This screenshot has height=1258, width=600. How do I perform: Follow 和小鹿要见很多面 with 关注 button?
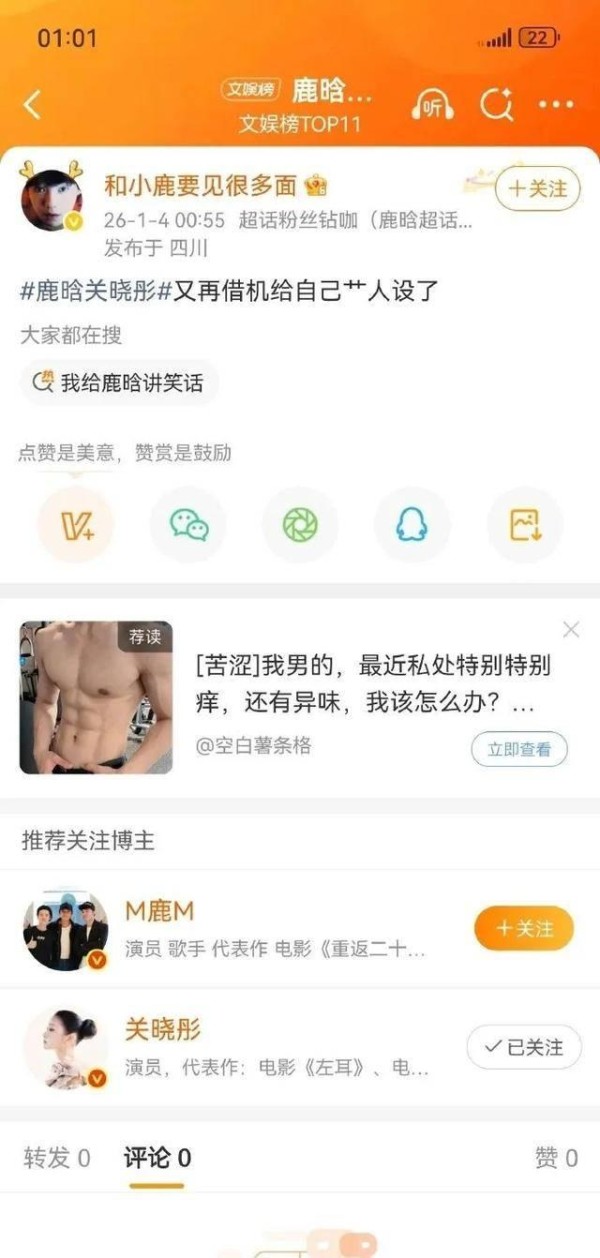[x=537, y=188]
